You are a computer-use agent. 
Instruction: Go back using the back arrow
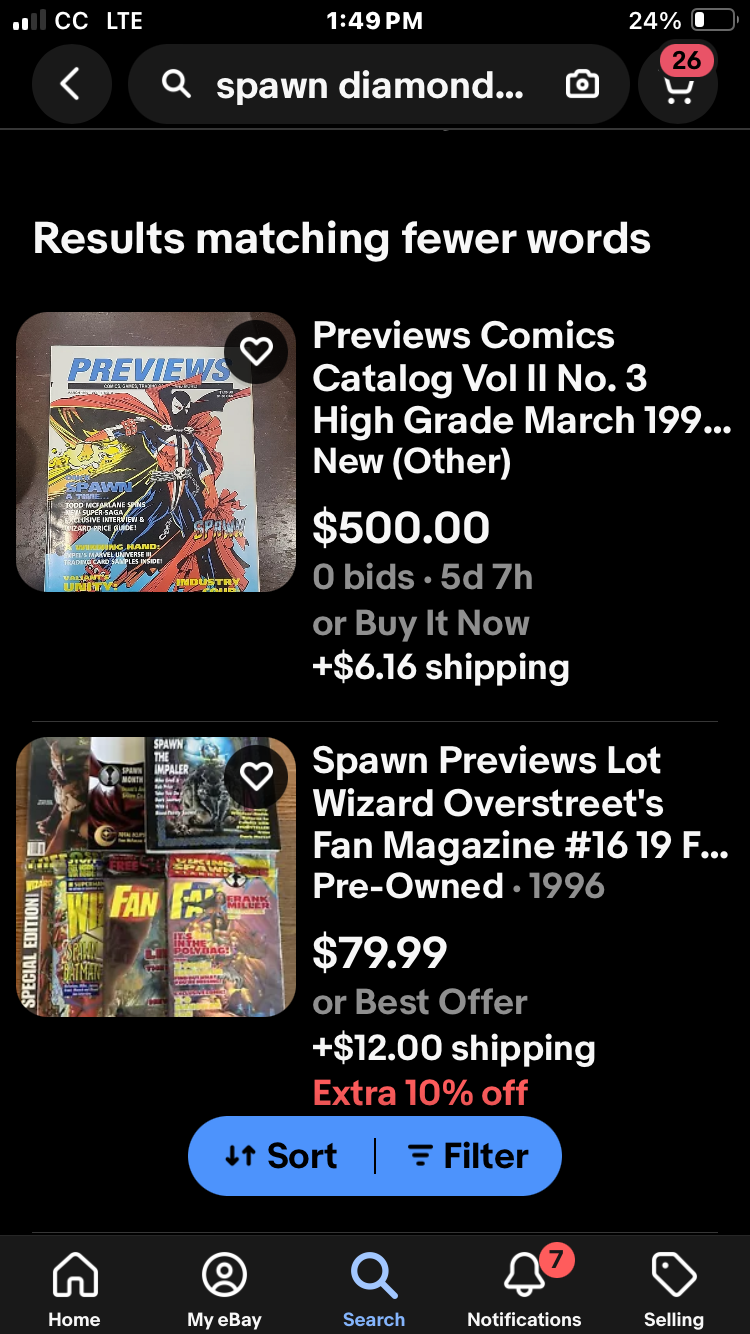[70, 85]
